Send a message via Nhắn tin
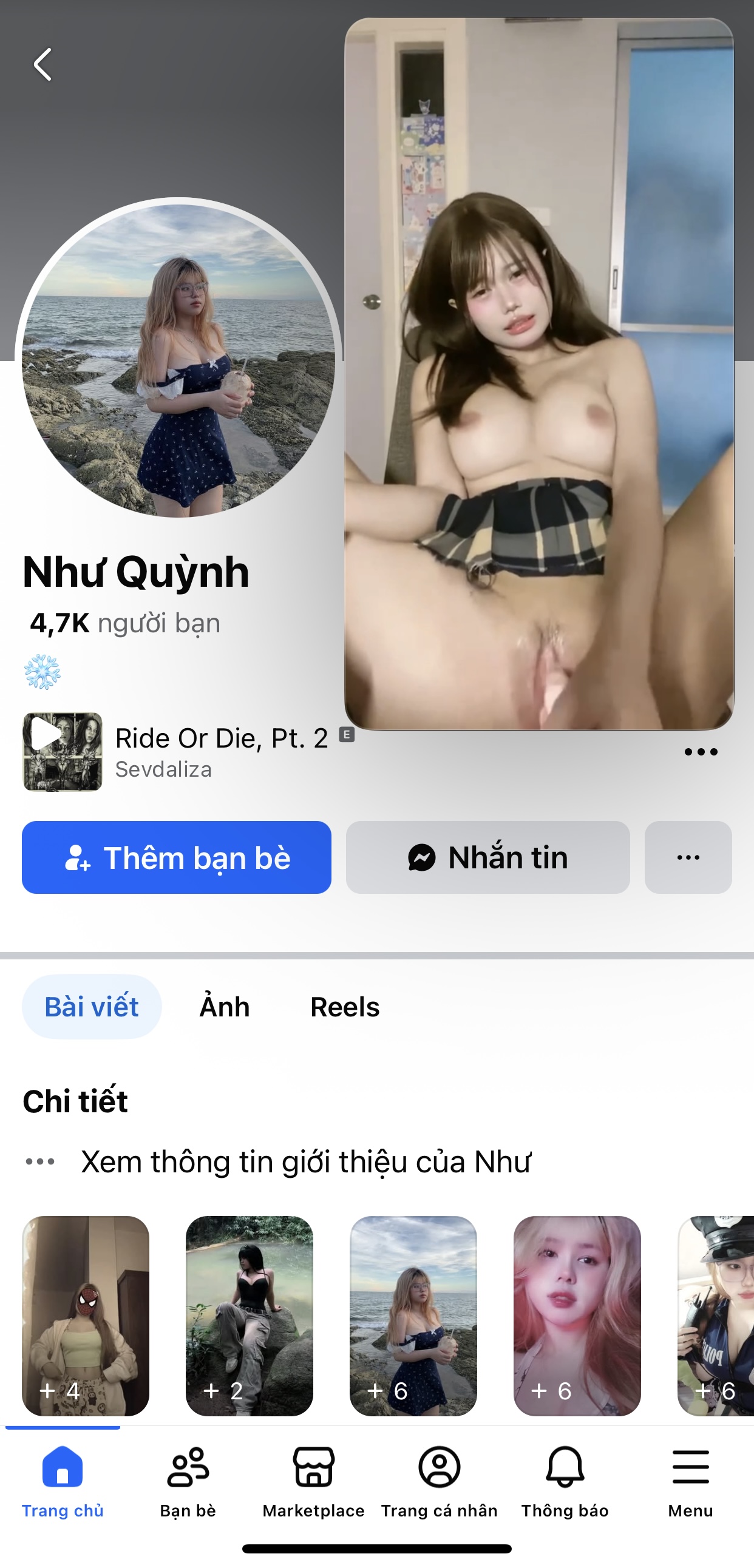Image resolution: width=754 pixels, height=1568 pixels. point(488,857)
